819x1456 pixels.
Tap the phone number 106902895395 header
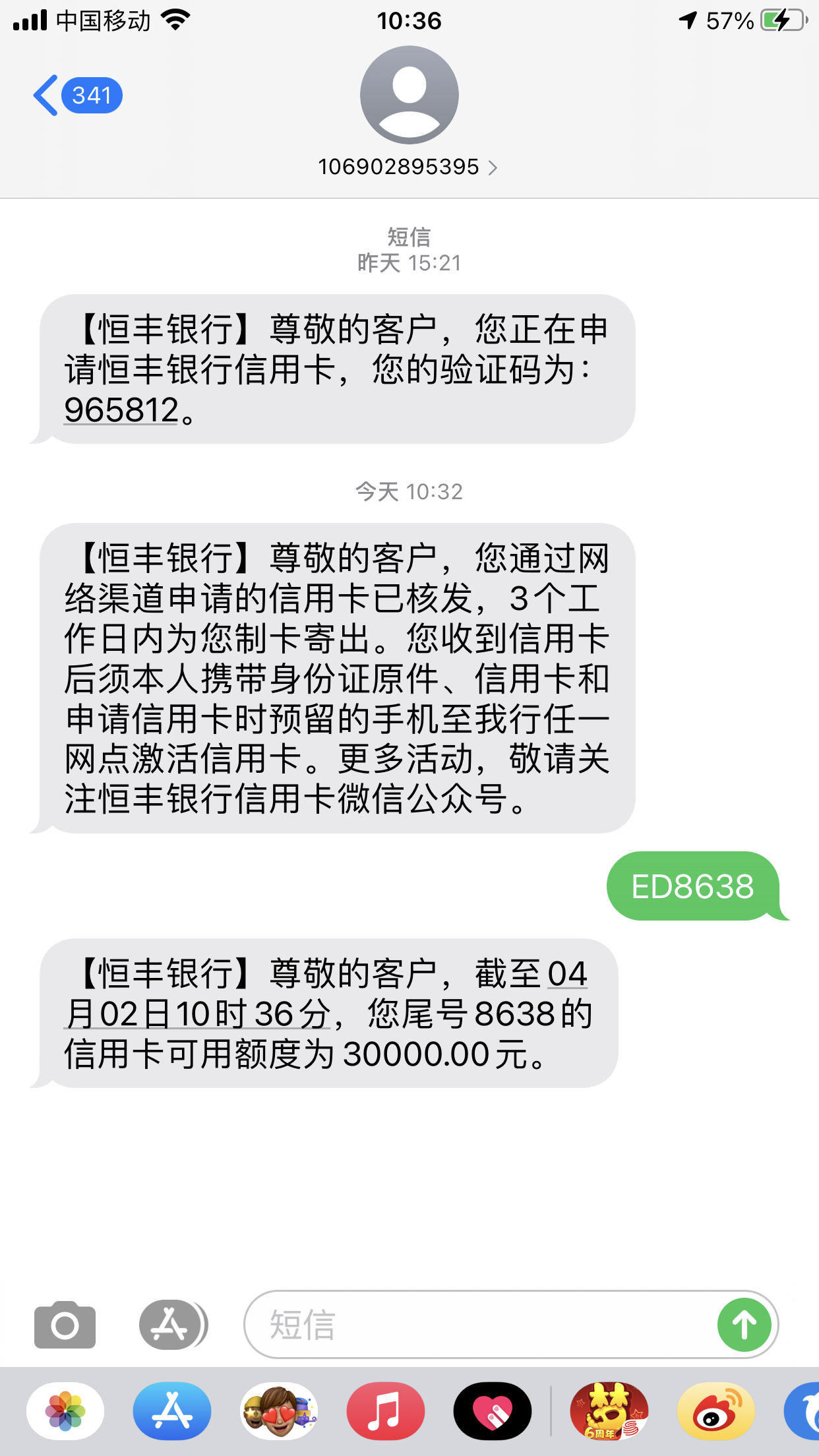click(398, 167)
